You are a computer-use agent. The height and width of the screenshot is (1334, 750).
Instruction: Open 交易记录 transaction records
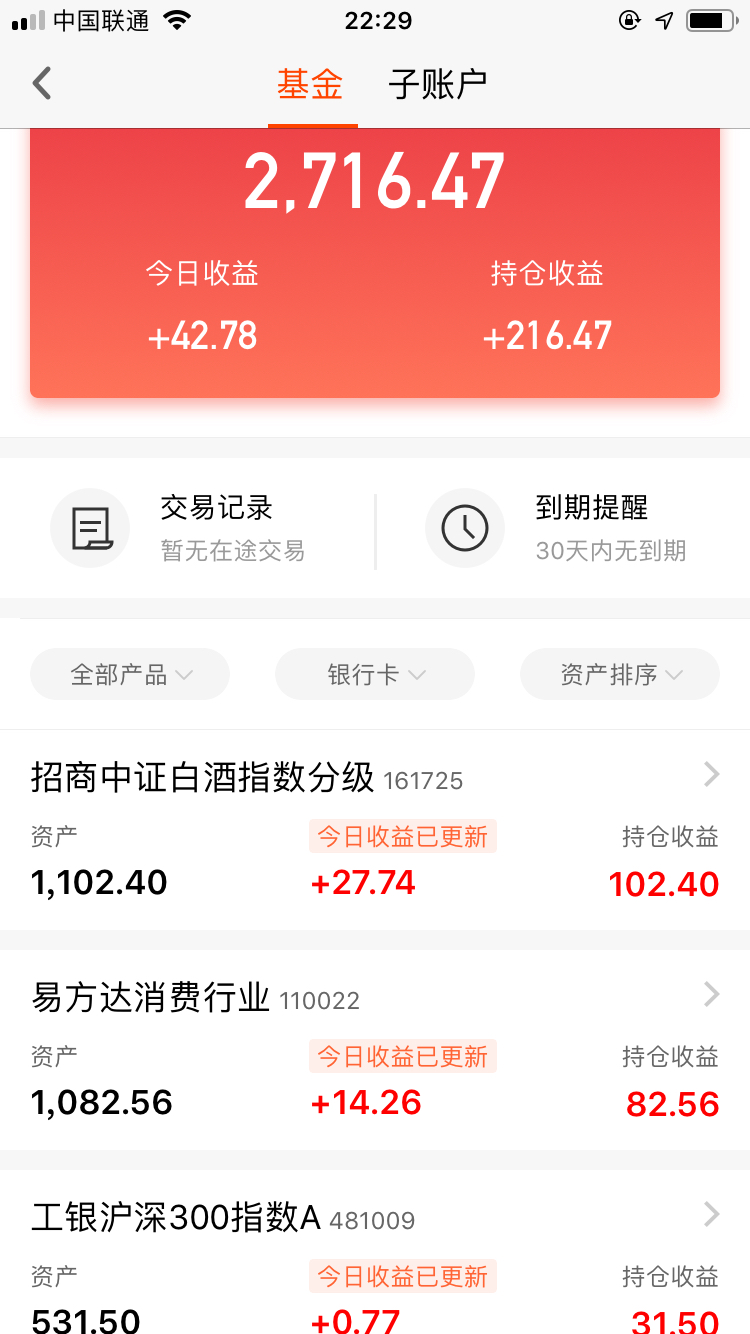pos(188,528)
